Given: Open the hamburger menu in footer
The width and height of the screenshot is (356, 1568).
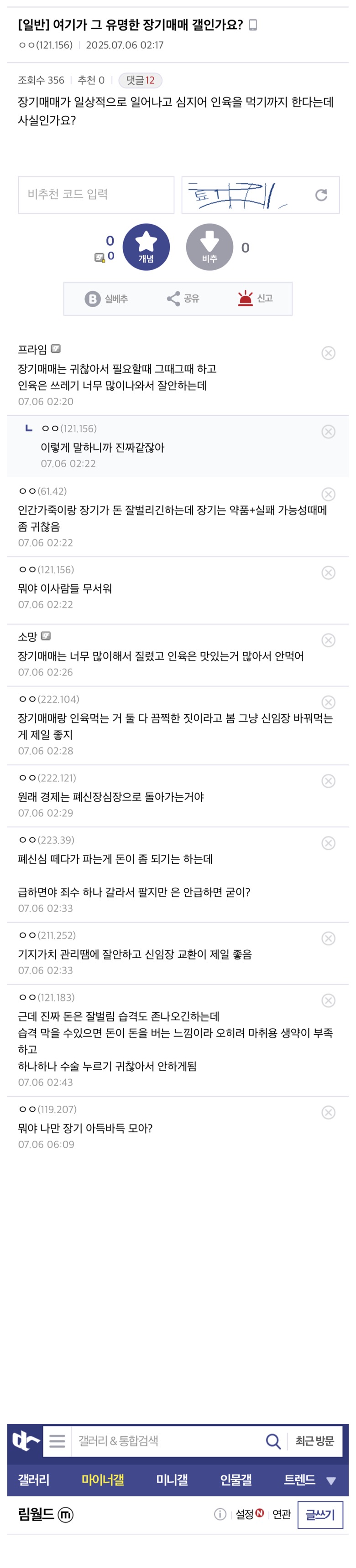Looking at the screenshot, I should coord(58,1440).
